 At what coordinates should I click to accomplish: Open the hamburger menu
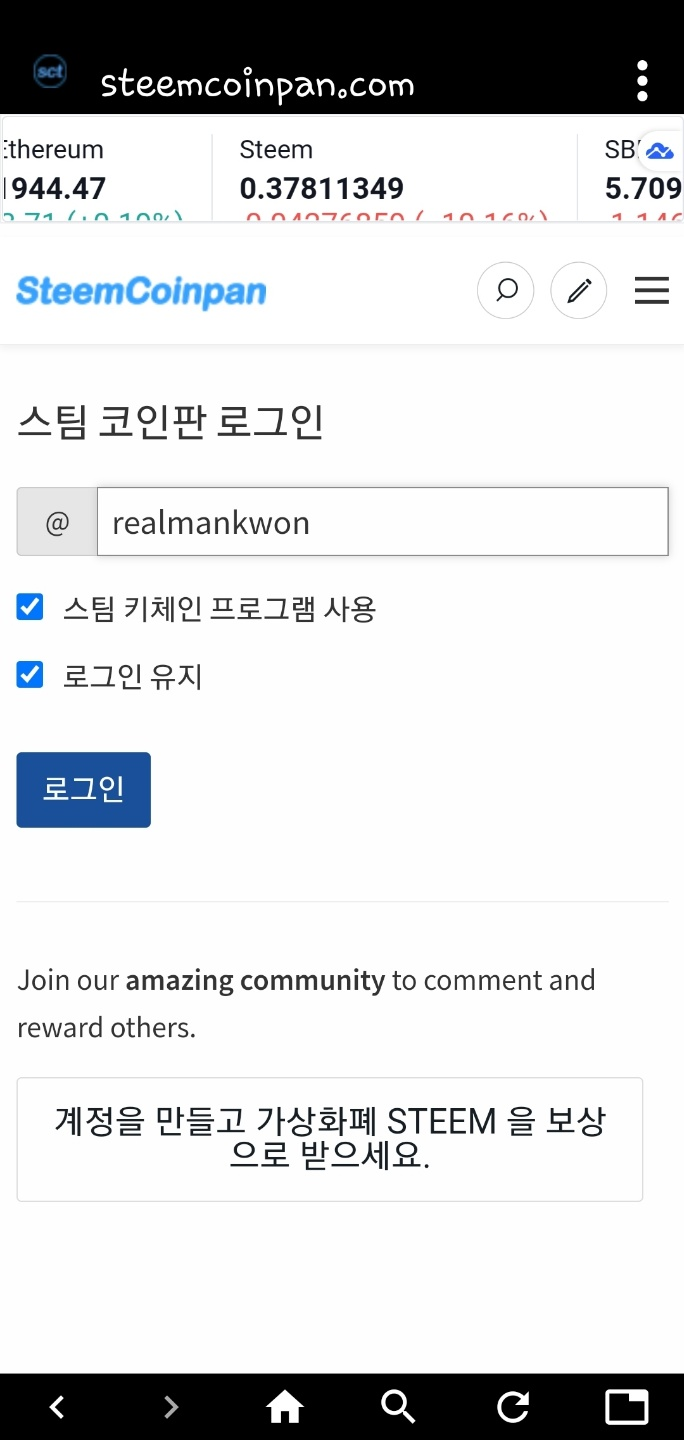[652, 291]
